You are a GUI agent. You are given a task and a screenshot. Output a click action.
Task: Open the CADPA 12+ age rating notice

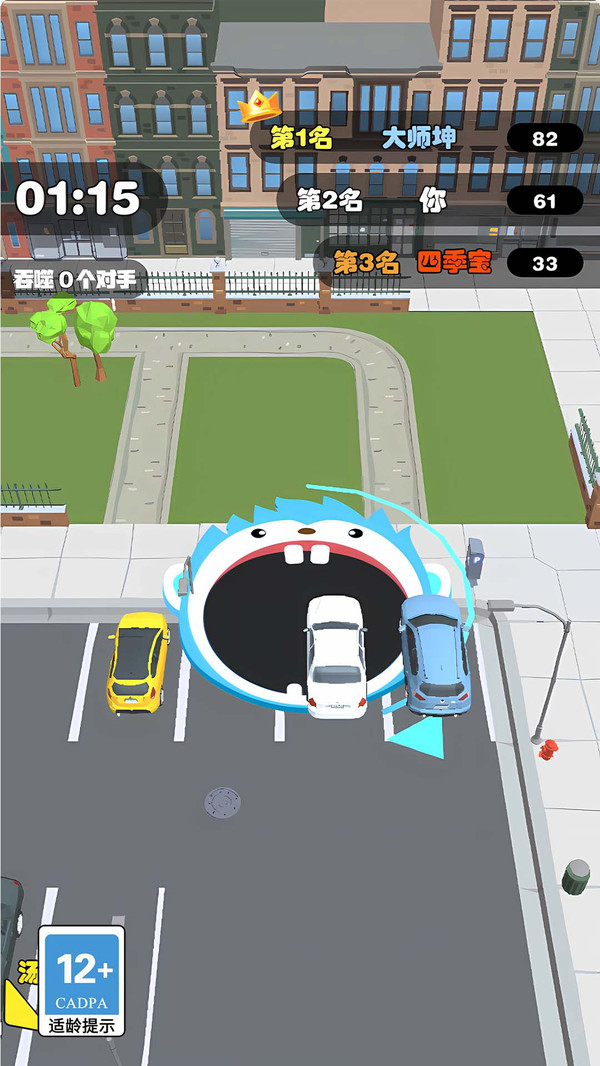(x=82, y=980)
